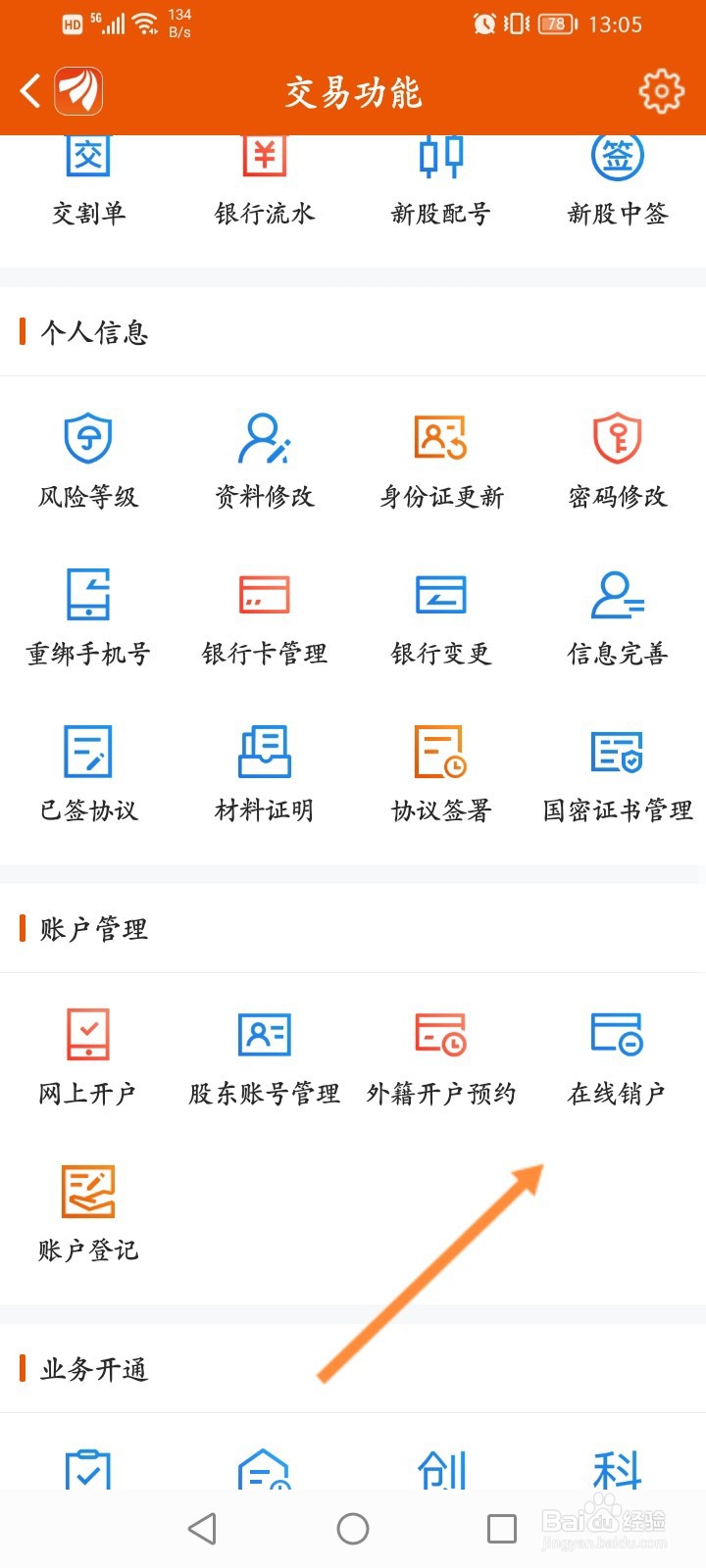706x1568 pixels.
Task: Open 银行卡管理
Action: click(265, 618)
